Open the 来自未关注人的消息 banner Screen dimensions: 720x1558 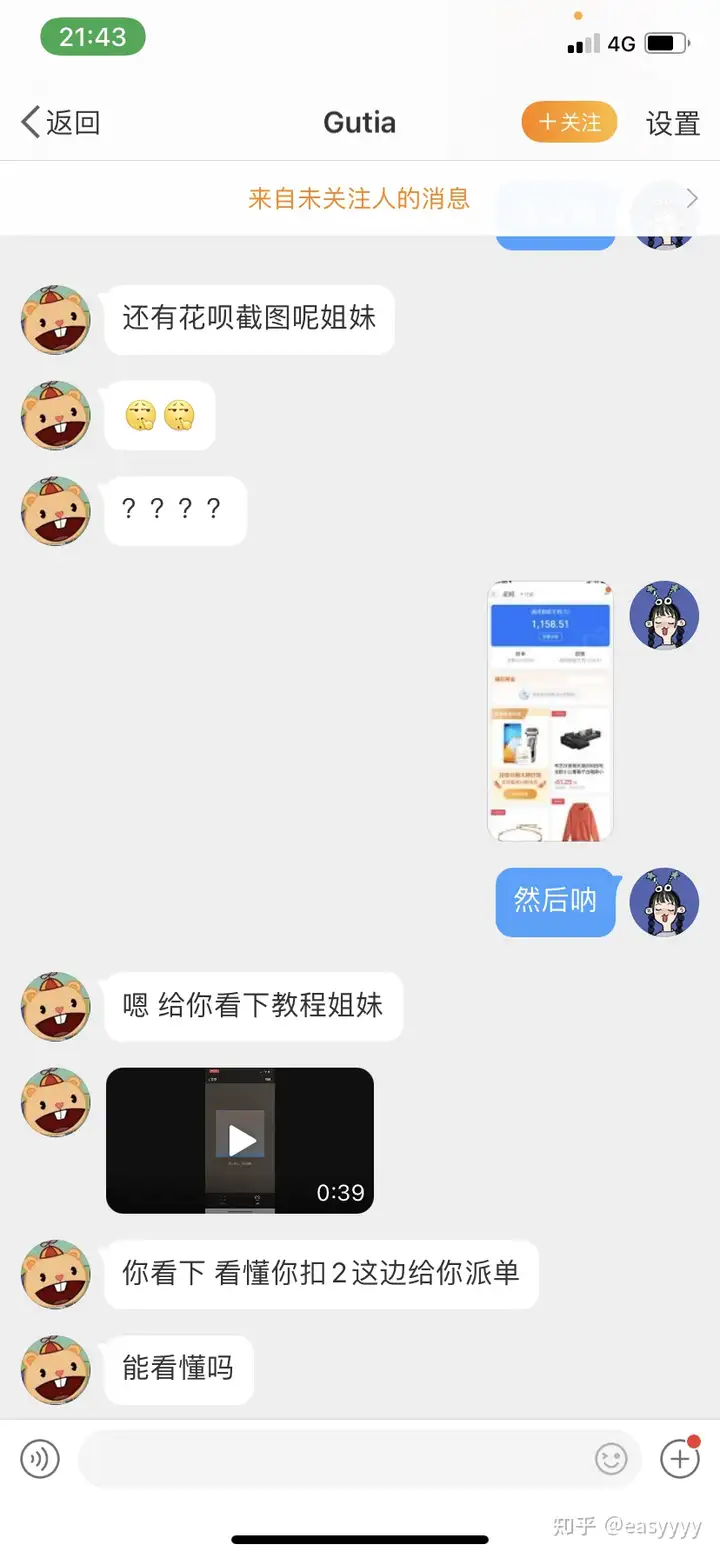coord(360,198)
